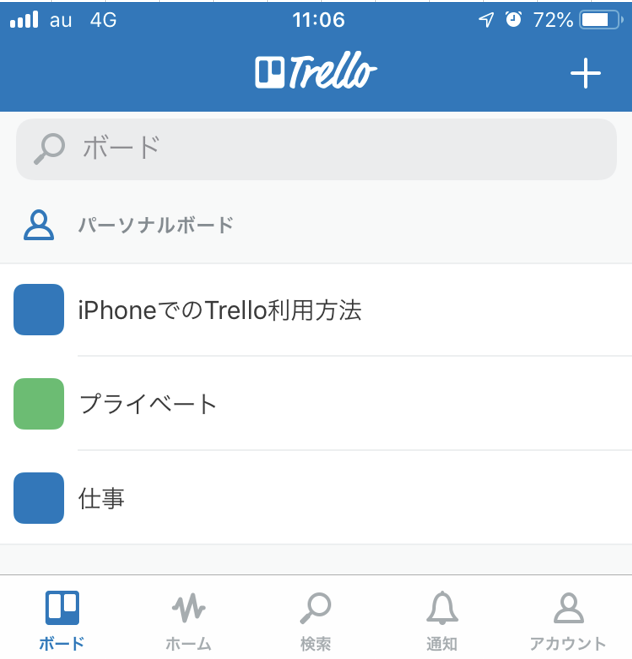632x659 pixels.
Task: Switch to the ホーム tab
Action: pos(189,620)
